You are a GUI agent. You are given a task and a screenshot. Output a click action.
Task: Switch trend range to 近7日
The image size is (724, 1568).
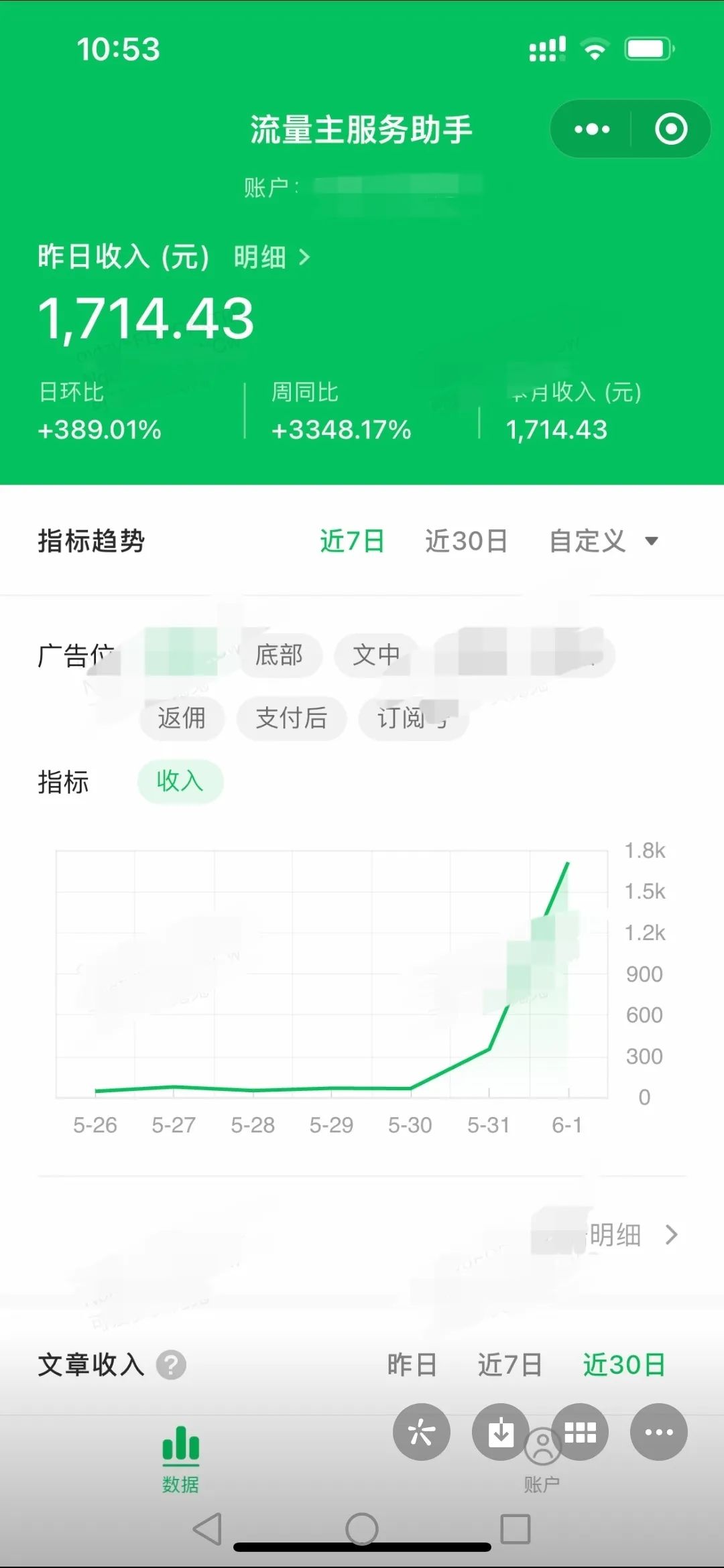click(x=352, y=541)
